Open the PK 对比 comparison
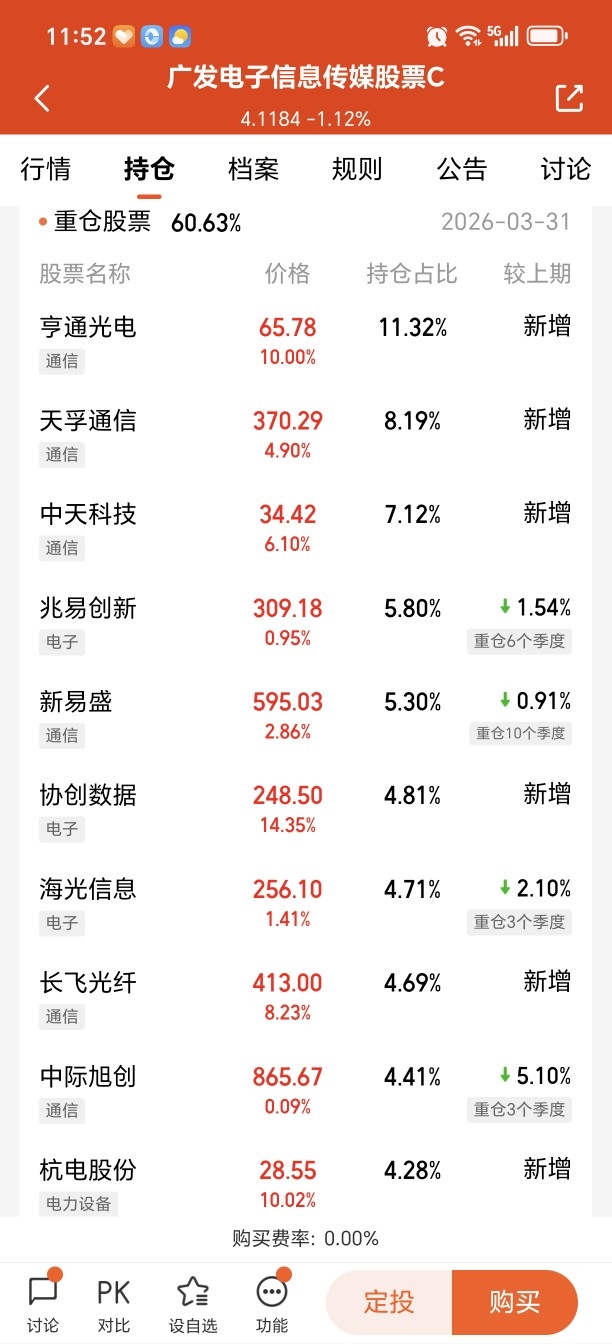 (x=114, y=1302)
